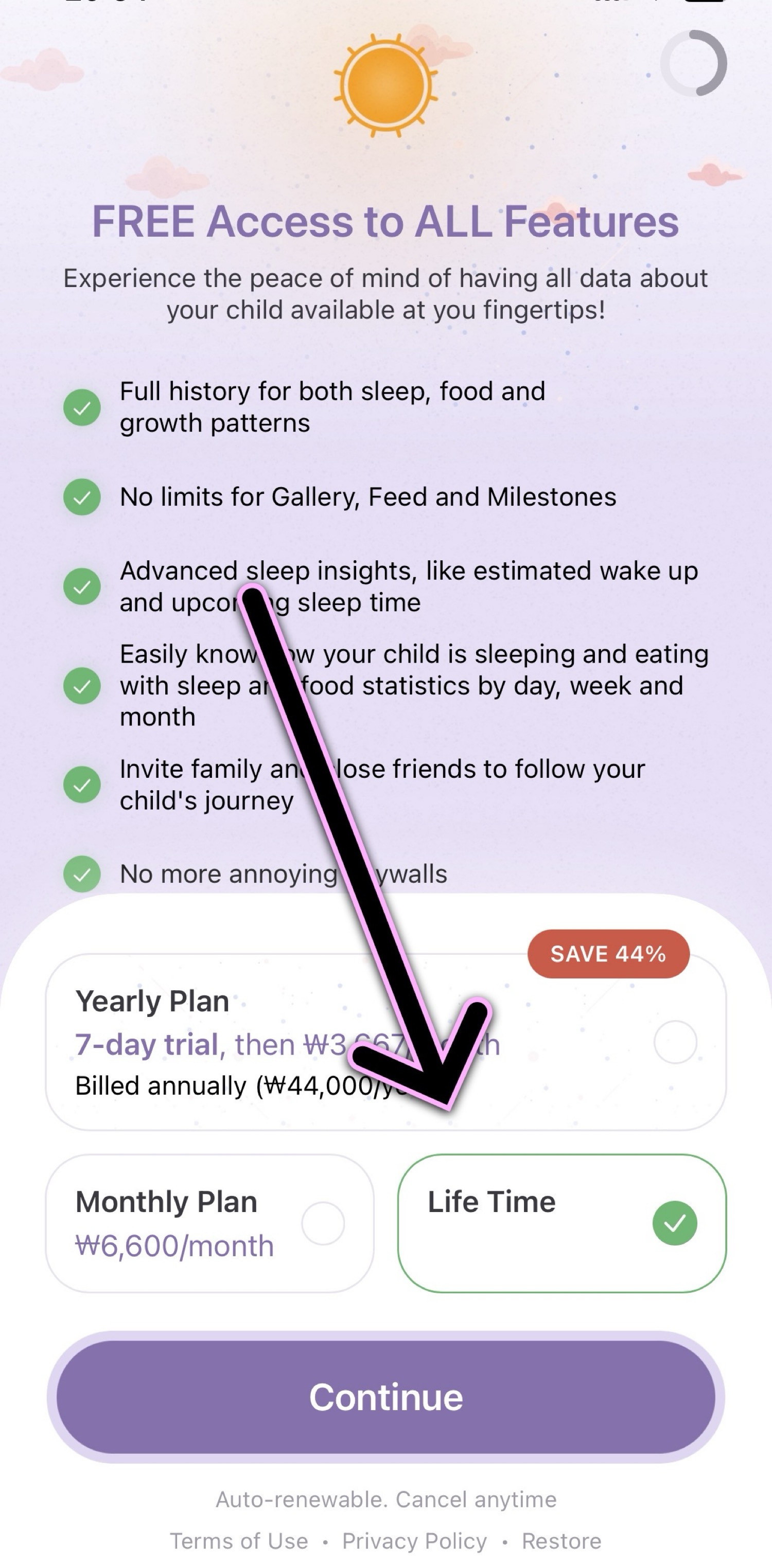This screenshot has width=772, height=1568.
Task: Restore previous purchases
Action: [562, 1541]
